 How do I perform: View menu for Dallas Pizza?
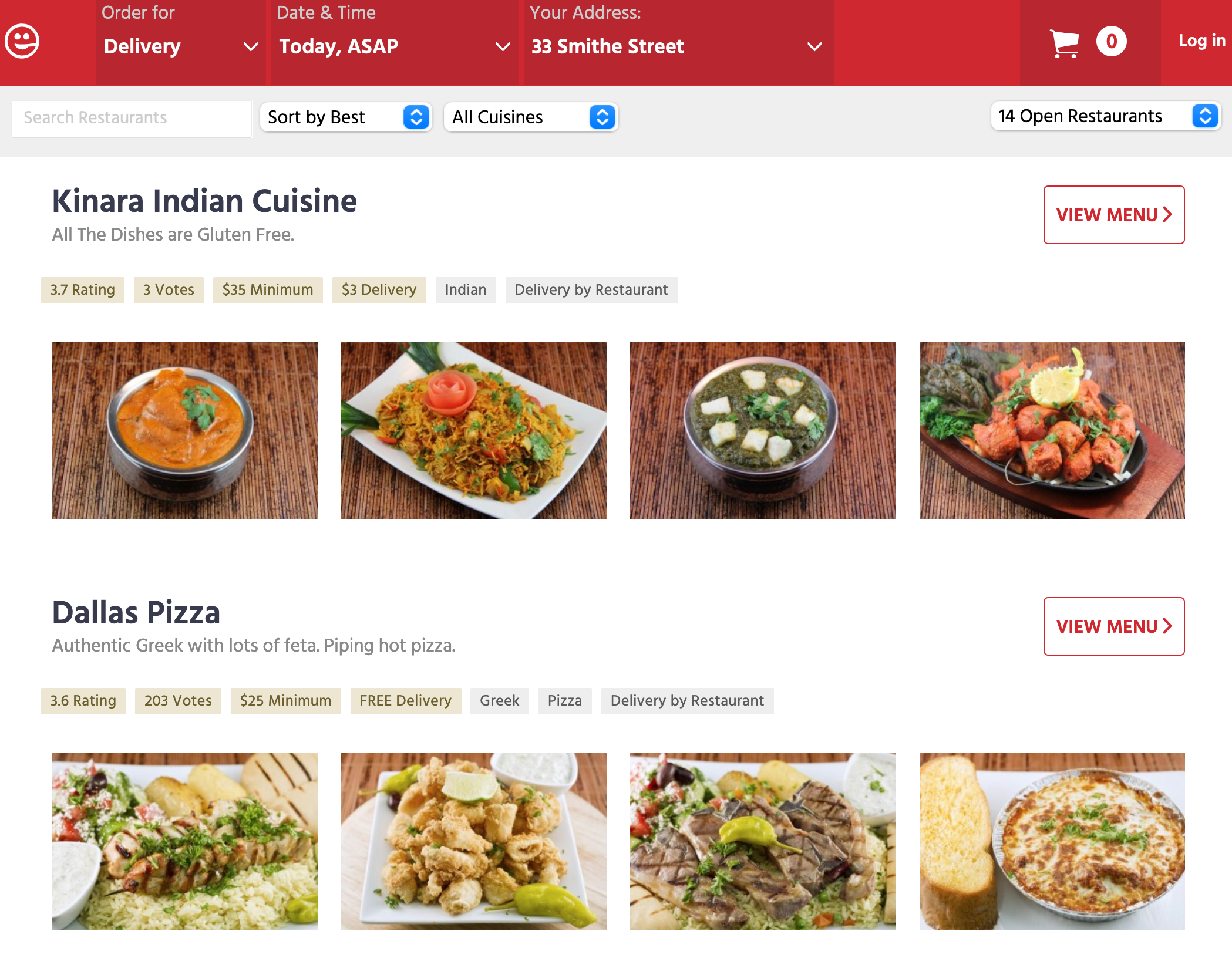pyautogui.click(x=1113, y=626)
